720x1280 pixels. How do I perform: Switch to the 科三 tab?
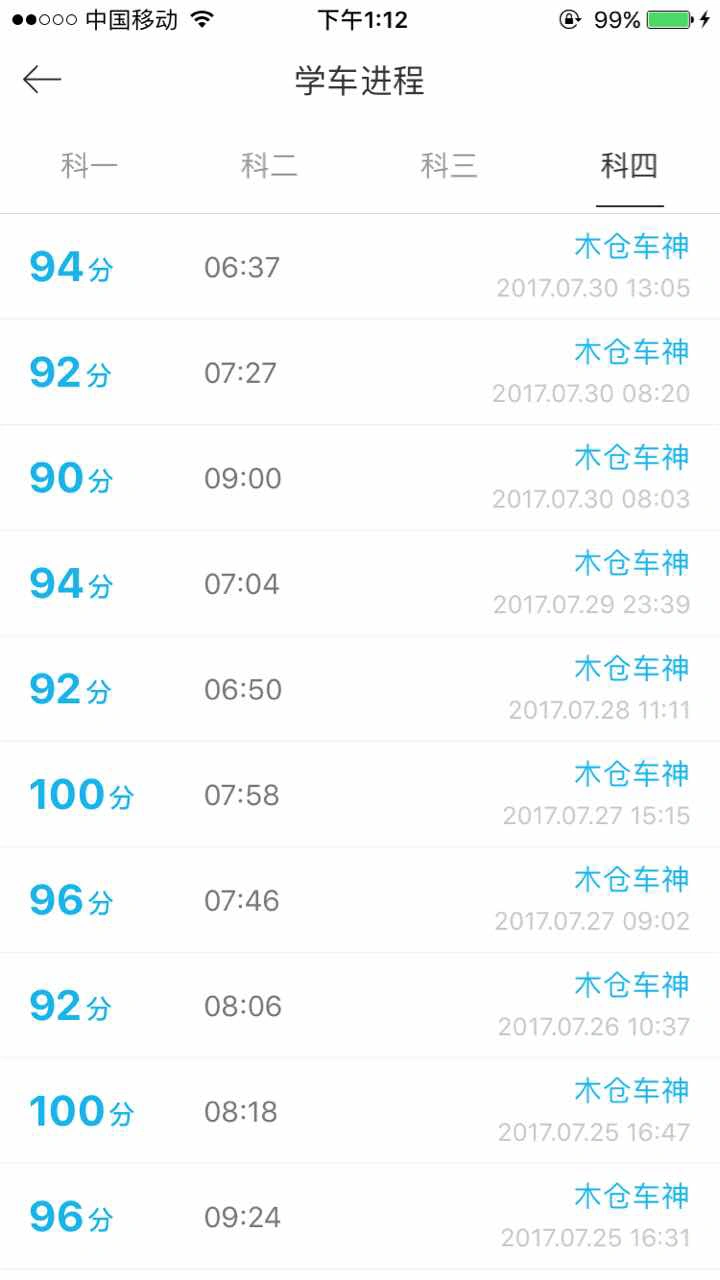450,166
